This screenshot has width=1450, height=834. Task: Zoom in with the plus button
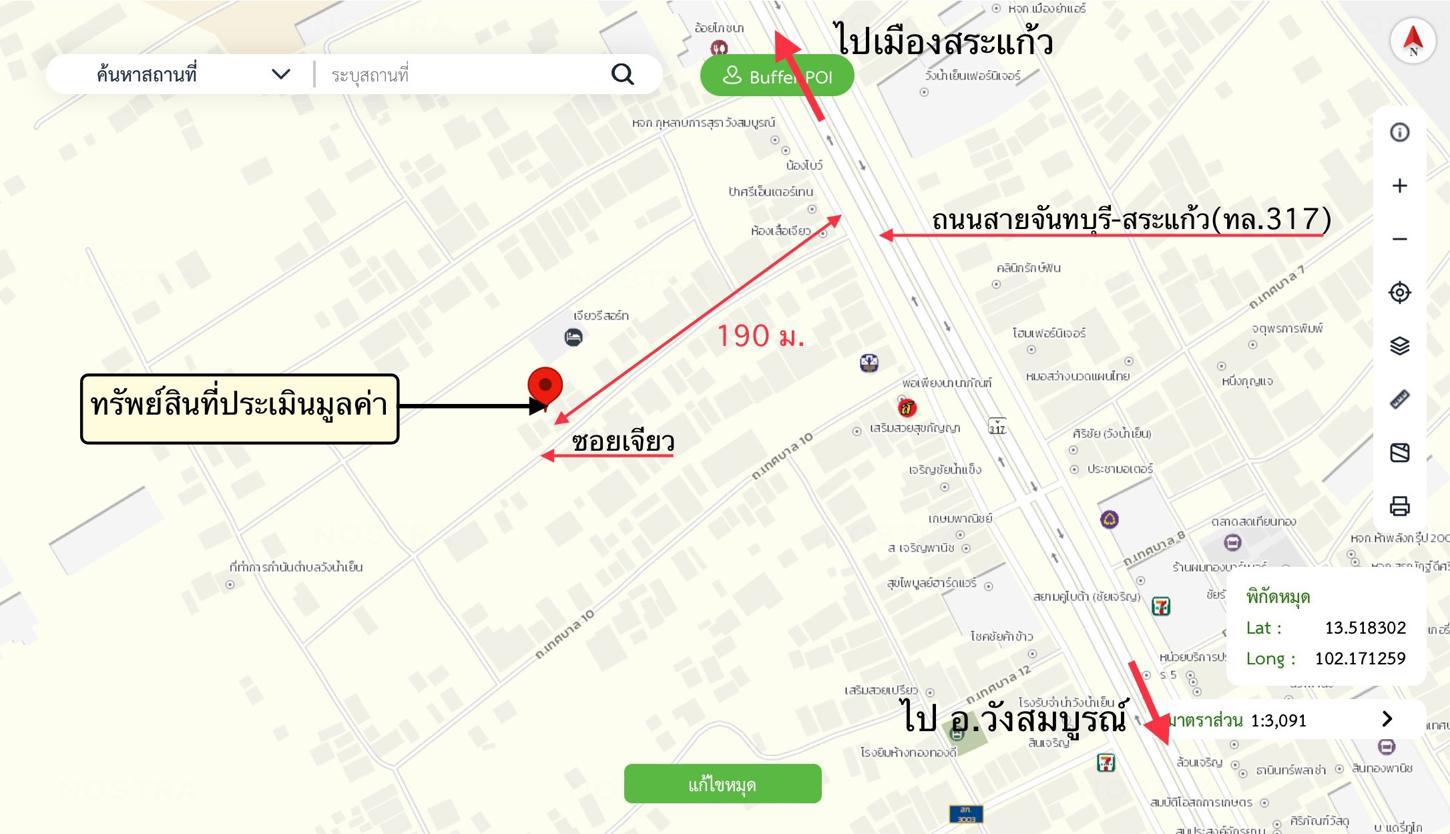tap(1399, 186)
